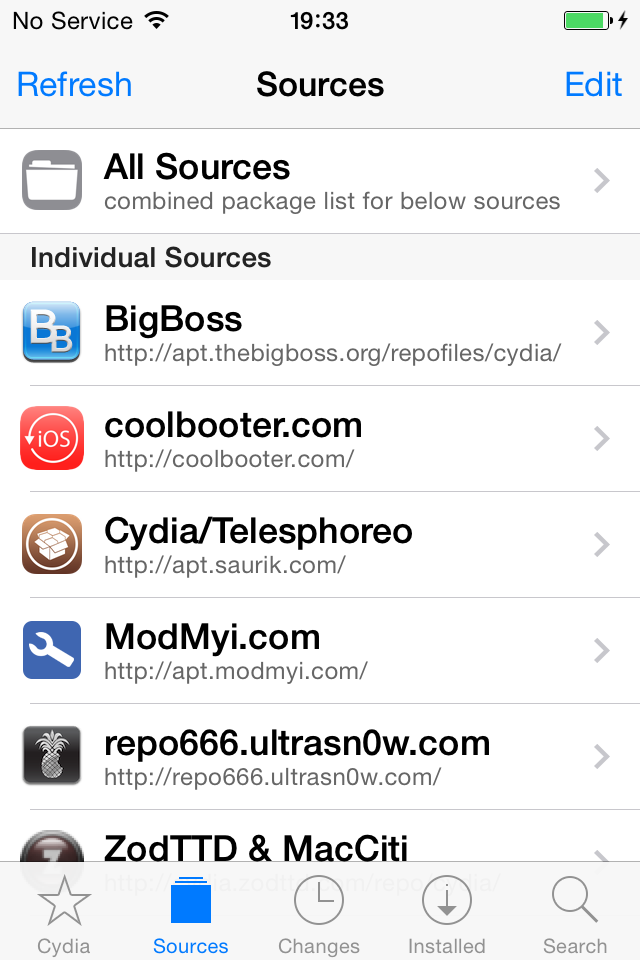640x960 pixels.
Task: Switch to the Search tab
Action: click(575, 915)
